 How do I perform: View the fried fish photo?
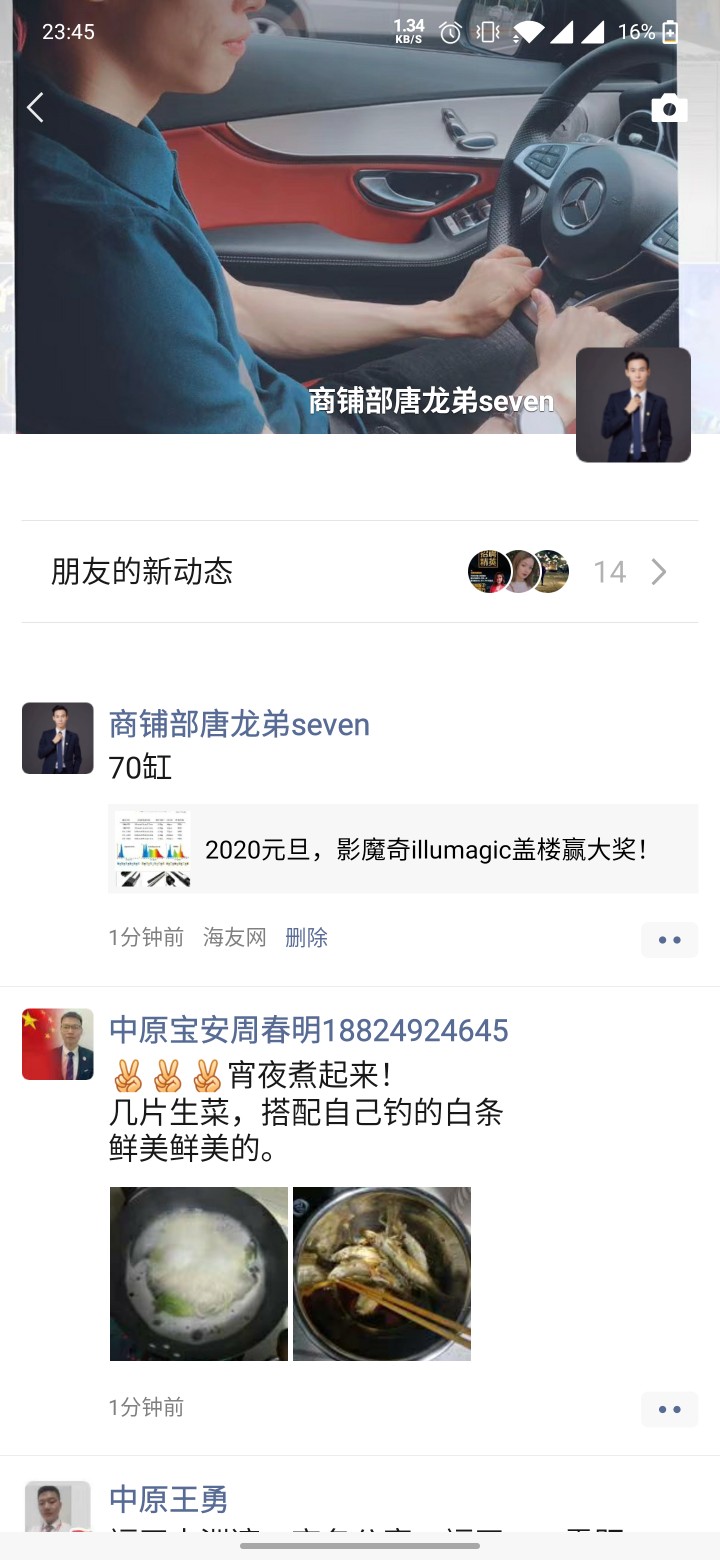(x=382, y=1274)
